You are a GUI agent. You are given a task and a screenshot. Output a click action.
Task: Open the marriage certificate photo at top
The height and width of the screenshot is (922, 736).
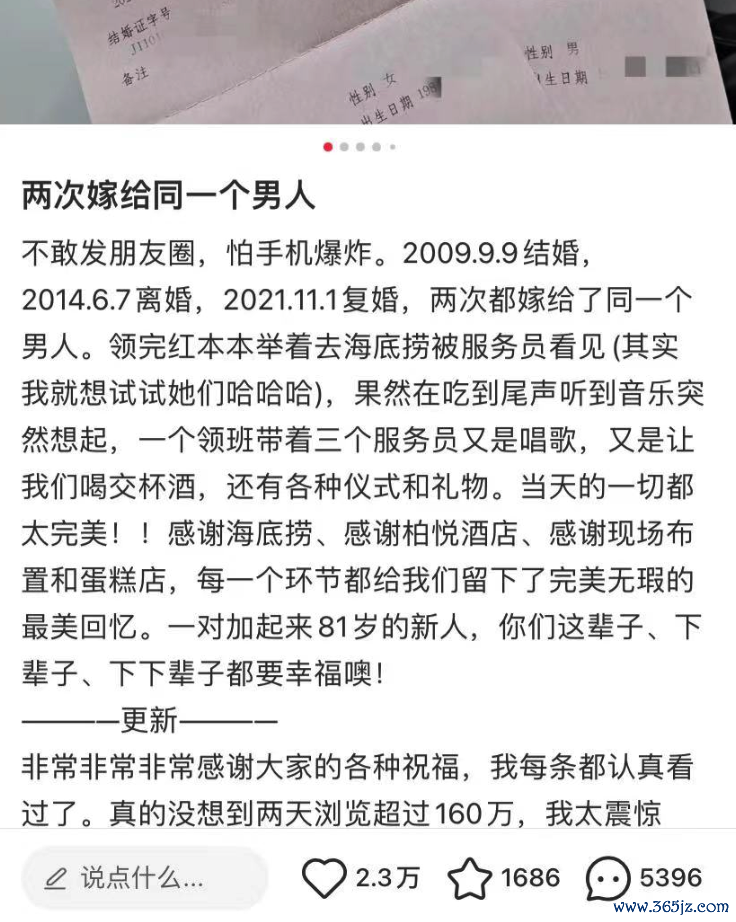pyautogui.click(x=368, y=60)
